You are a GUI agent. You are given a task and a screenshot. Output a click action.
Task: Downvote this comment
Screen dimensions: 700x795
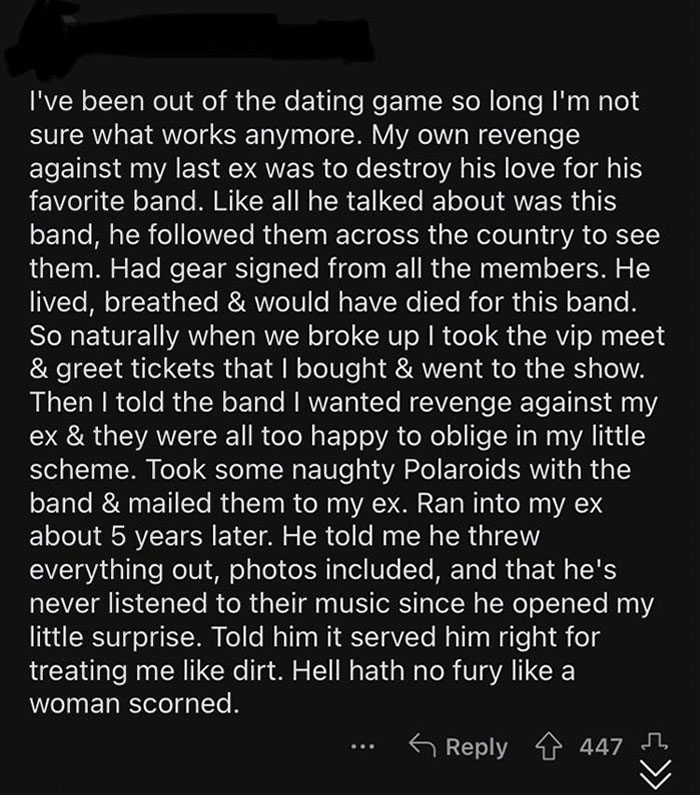655,746
